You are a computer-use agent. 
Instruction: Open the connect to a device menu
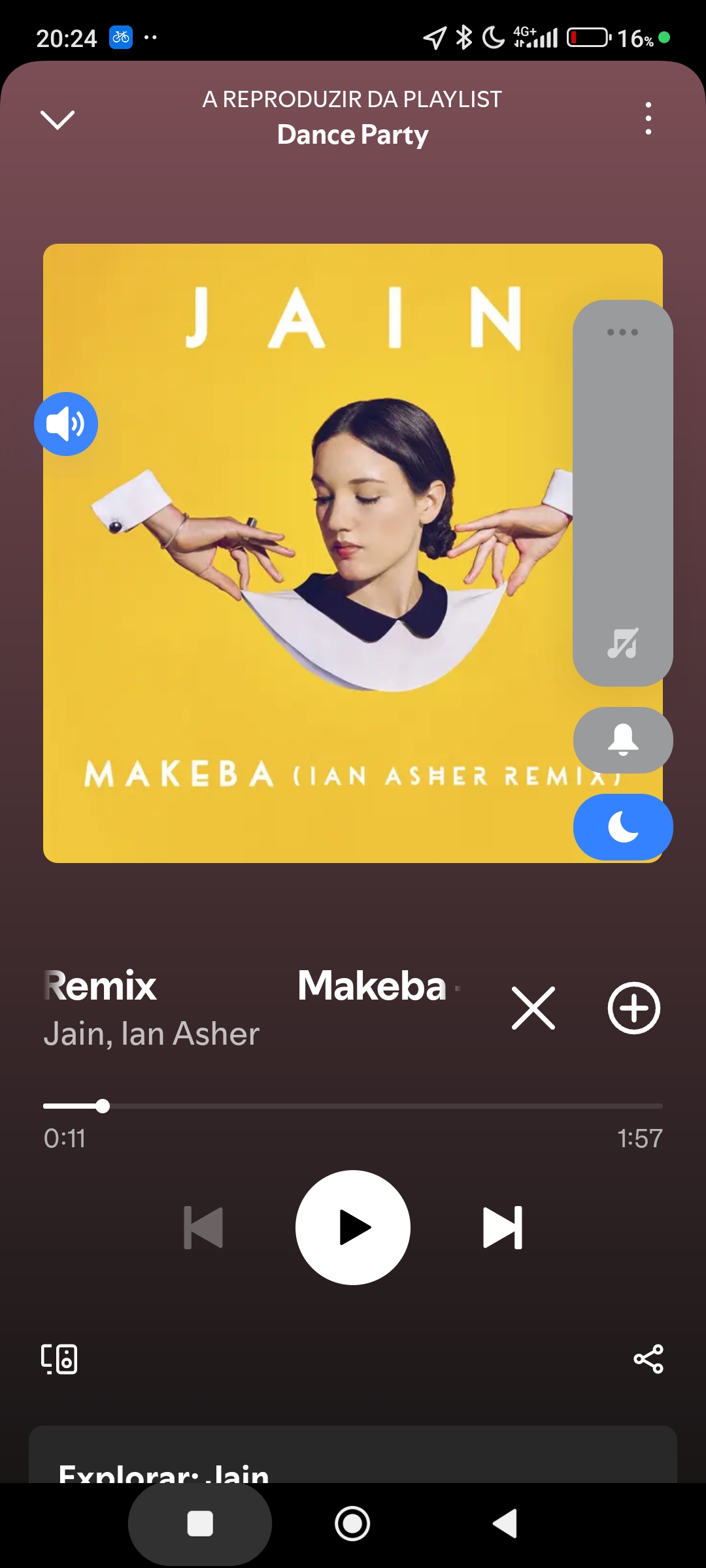tap(59, 1360)
